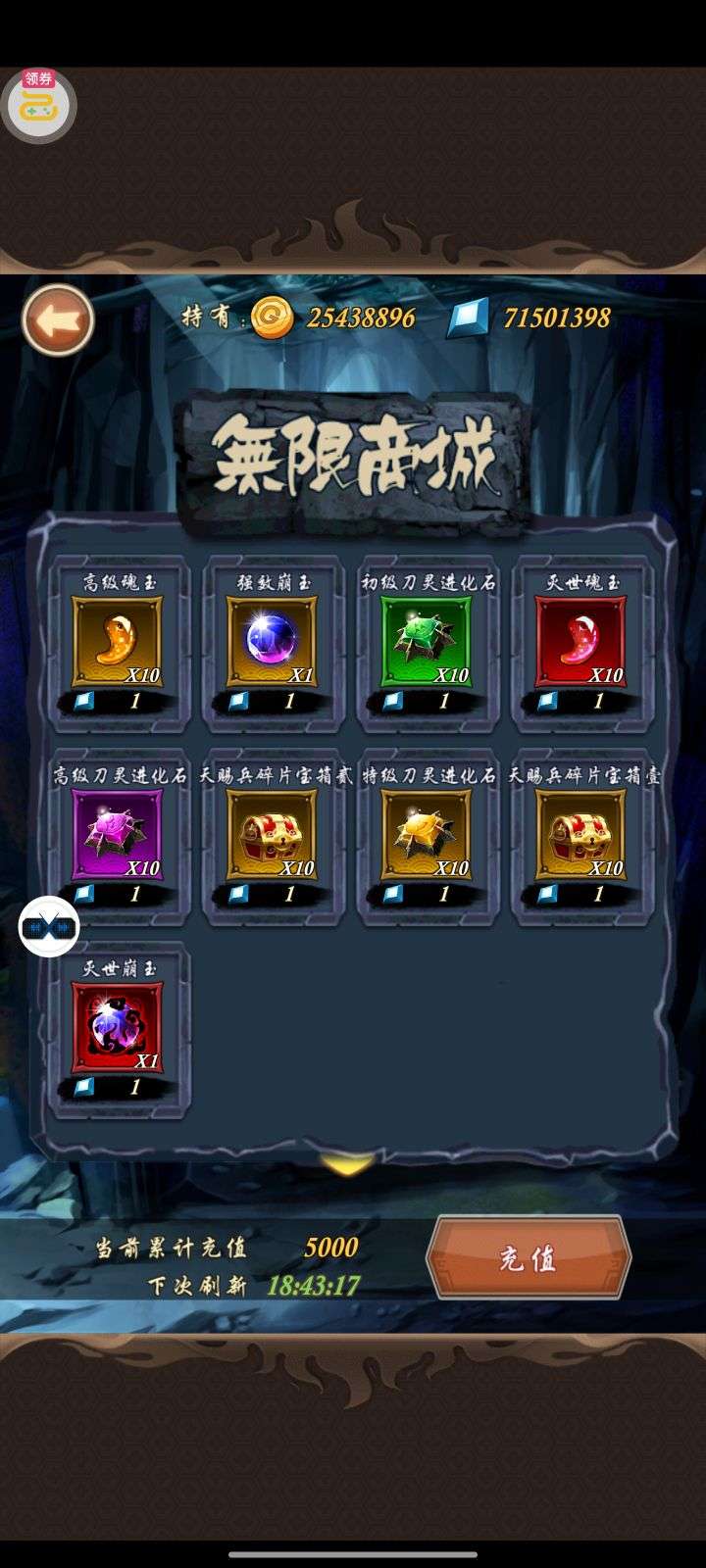The image size is (706, 1568).
Task: Open the 领券 coupon floating icon
Action: pyautogui.click(x=39, y=104)
